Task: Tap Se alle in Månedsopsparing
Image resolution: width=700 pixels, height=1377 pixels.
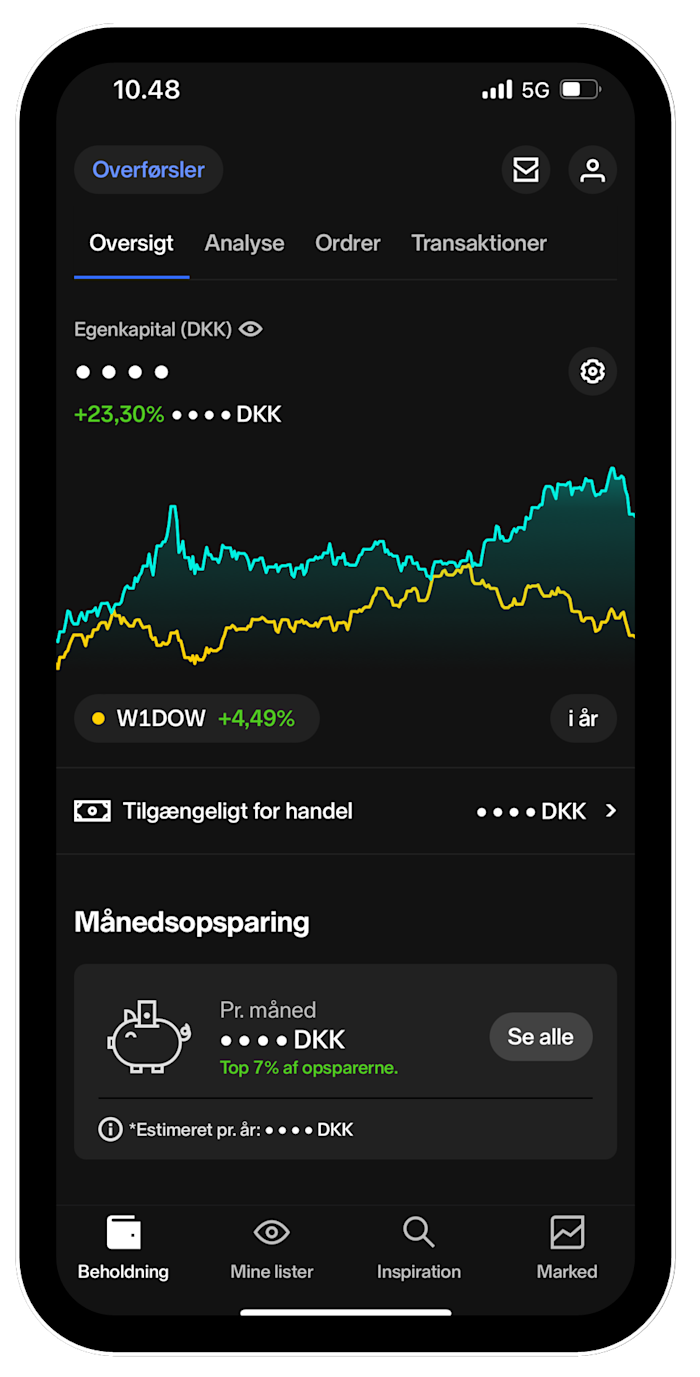Action: click(x=540, y=1037)
